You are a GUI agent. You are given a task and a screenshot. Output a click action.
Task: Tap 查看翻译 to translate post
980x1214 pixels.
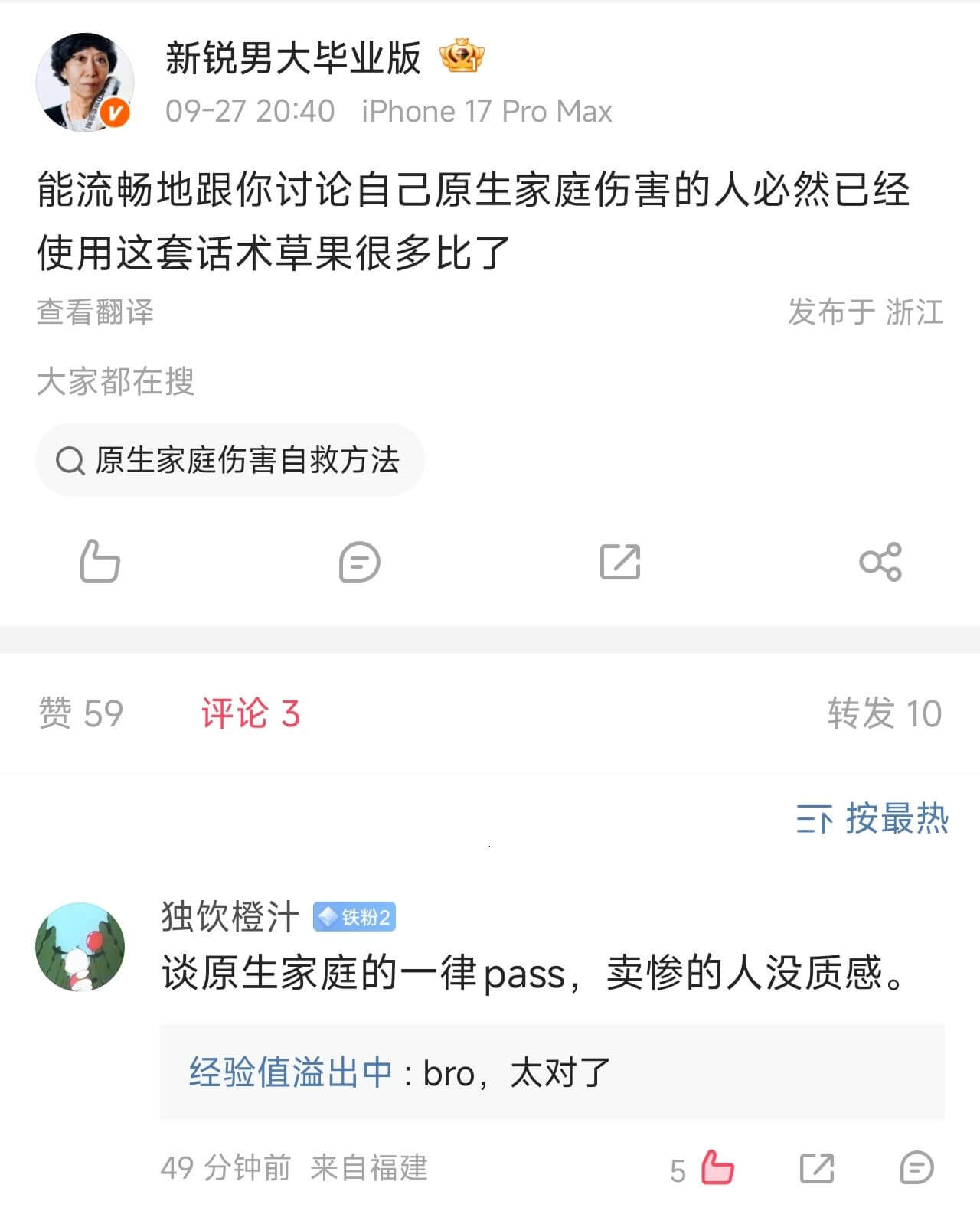coord(95,312)
